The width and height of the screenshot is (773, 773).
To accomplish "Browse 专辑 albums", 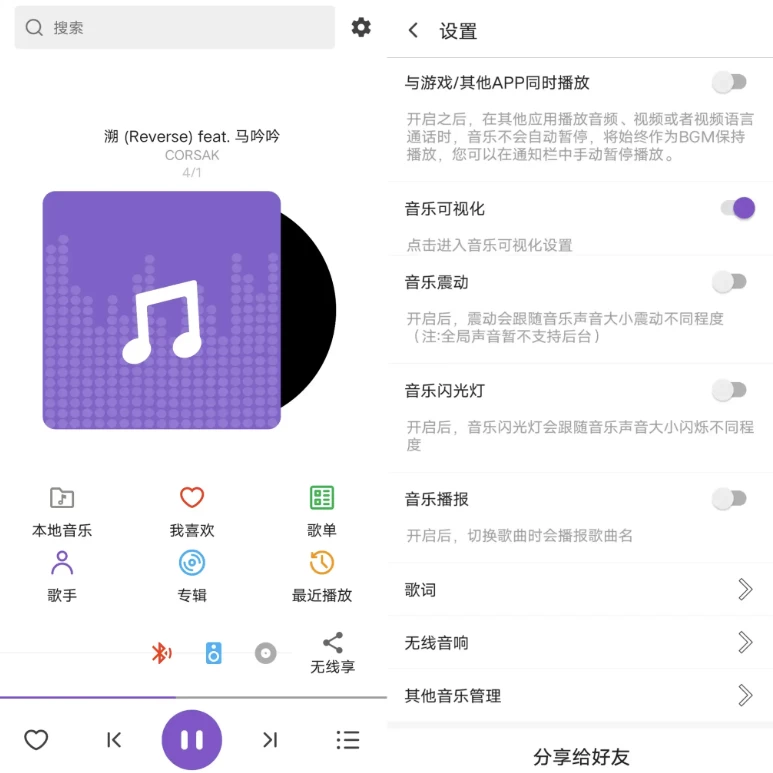I will [x=192, y=576].
